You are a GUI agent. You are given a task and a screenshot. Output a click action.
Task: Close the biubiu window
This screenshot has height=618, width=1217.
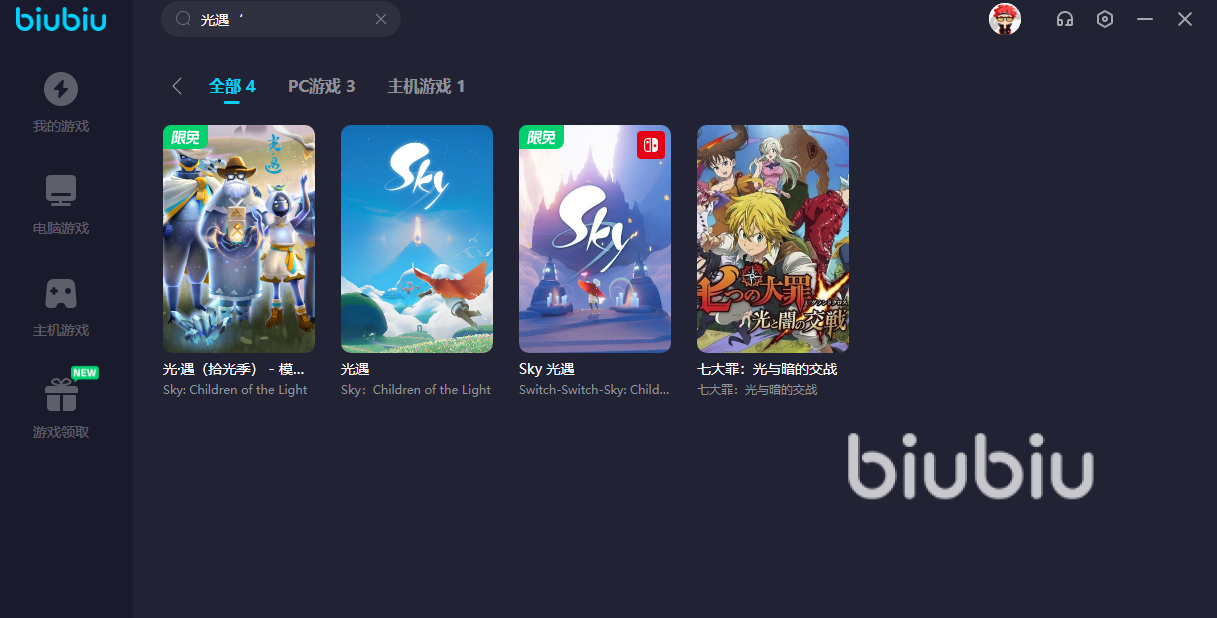click(x=1185, y=19)
